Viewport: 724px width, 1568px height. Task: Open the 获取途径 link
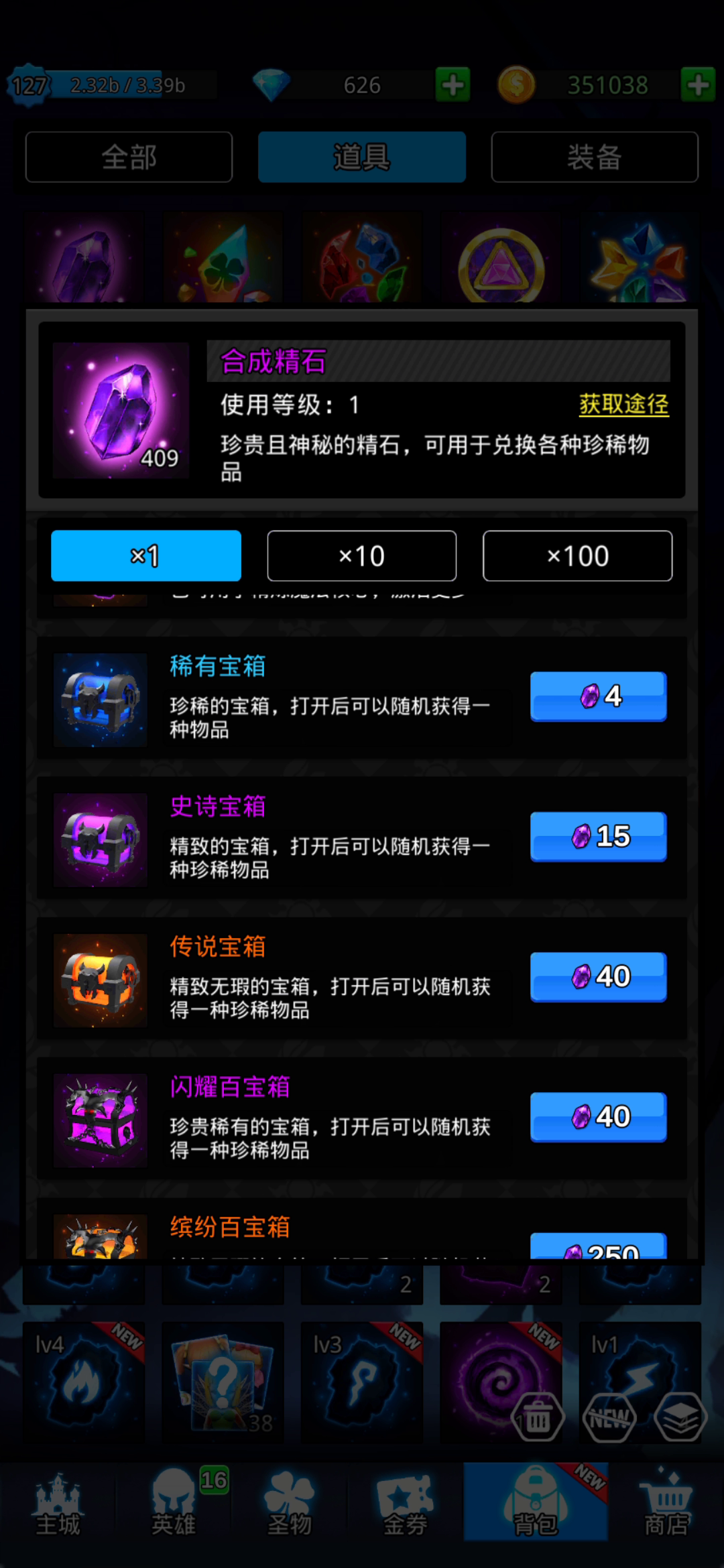pyautogui.click(x=623, y=404)
